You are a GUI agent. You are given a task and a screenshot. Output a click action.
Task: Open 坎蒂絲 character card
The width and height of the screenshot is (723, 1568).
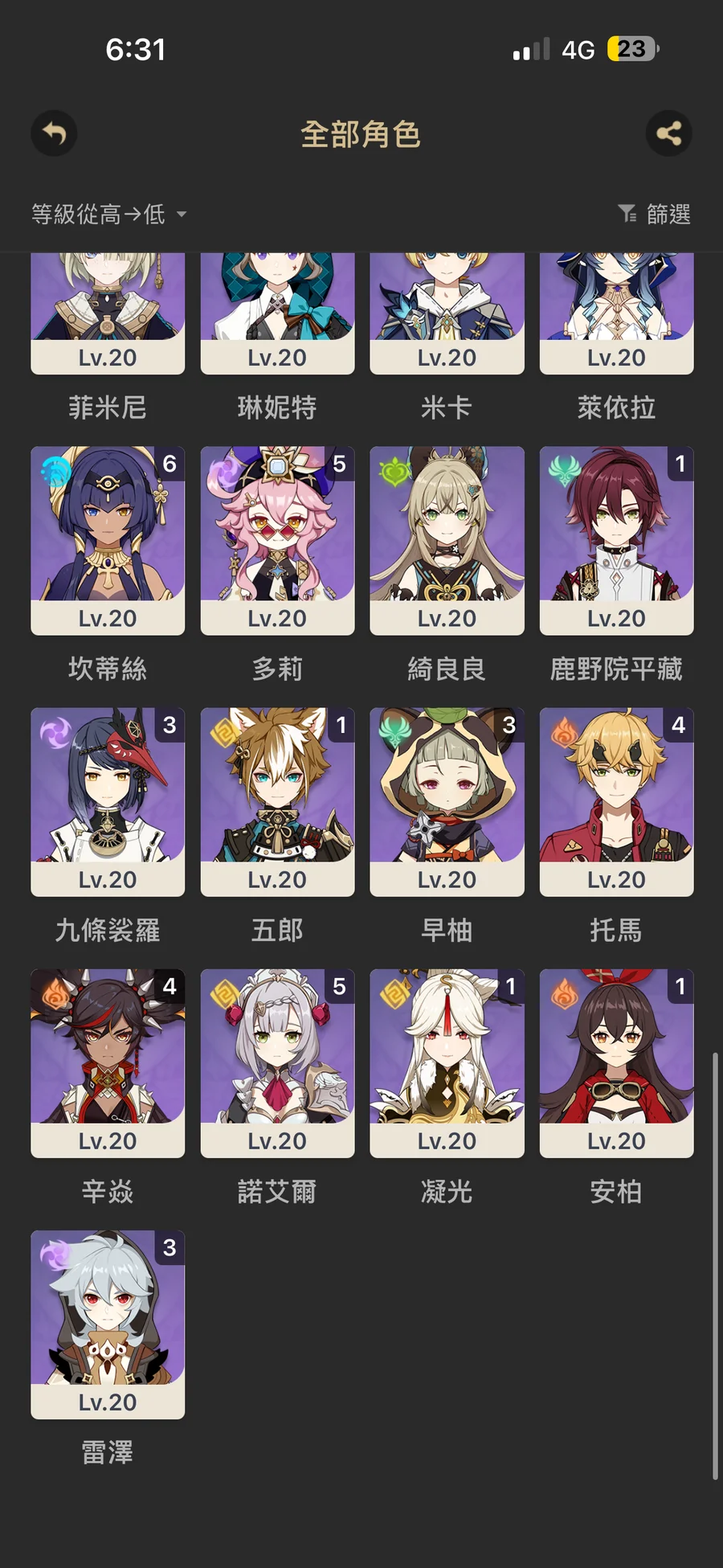point(108,540)
